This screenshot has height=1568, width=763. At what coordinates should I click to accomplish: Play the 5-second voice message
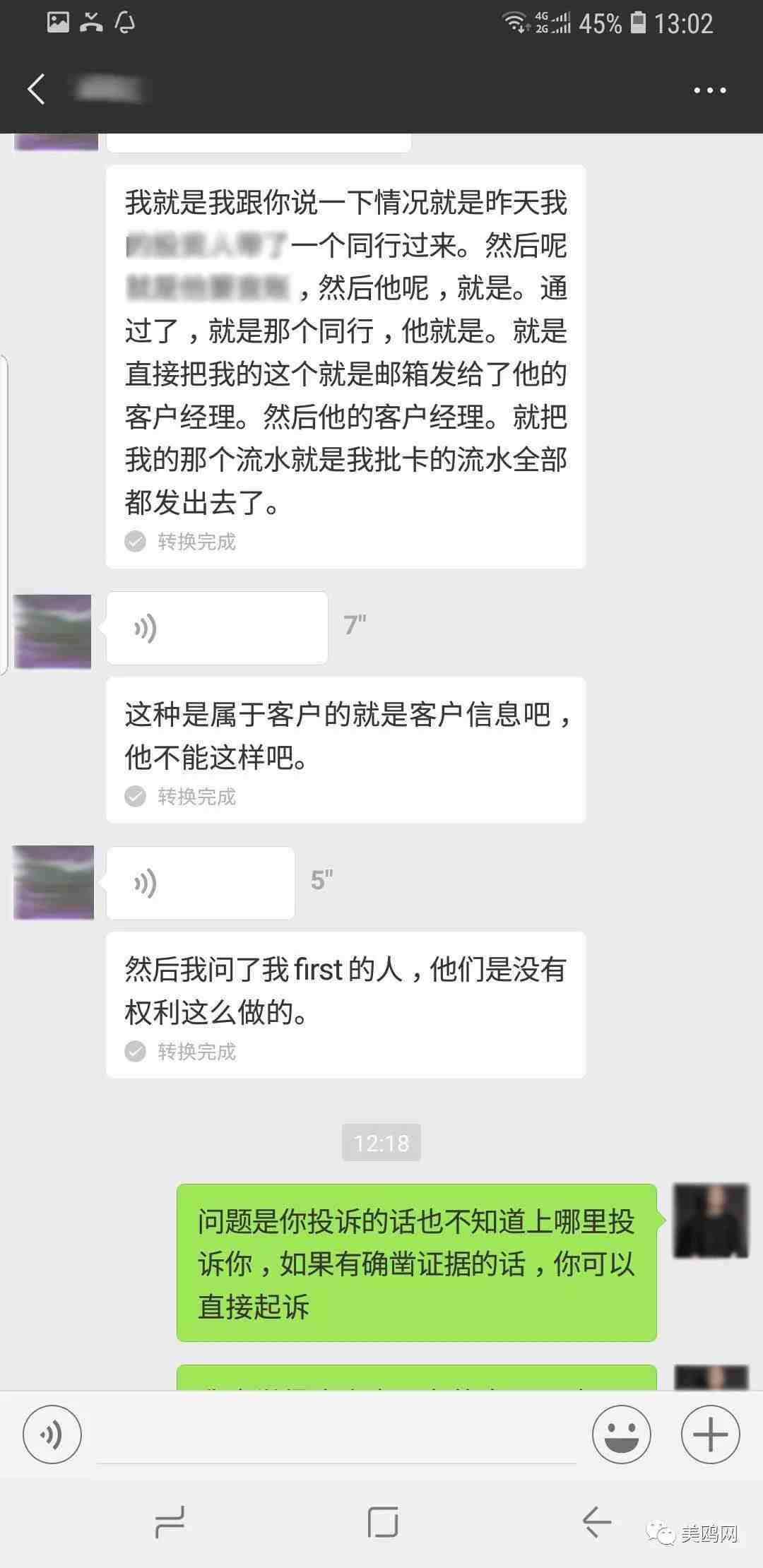[x=200, y=883]
